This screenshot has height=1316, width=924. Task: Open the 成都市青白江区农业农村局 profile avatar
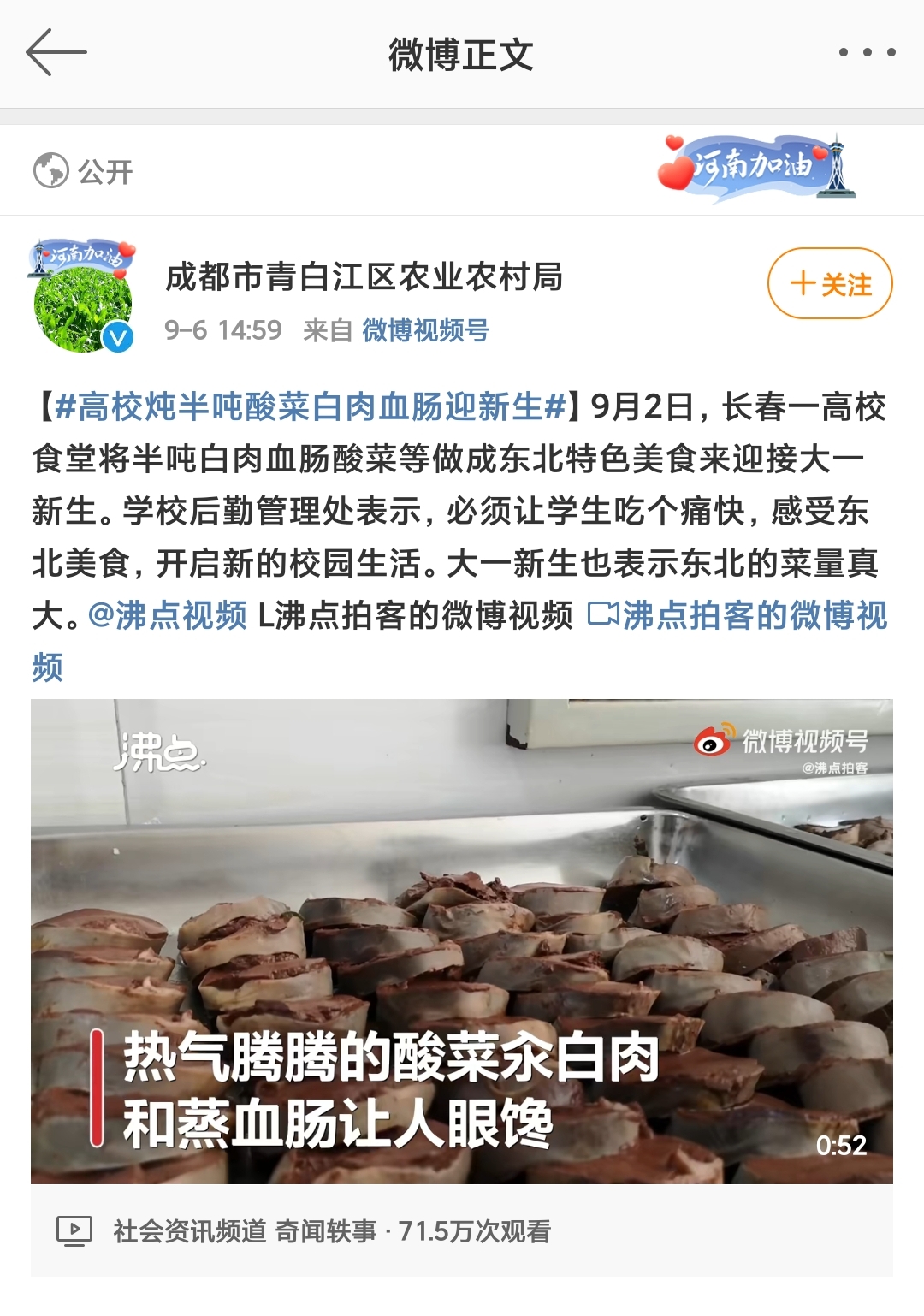(x=83, y=299)
